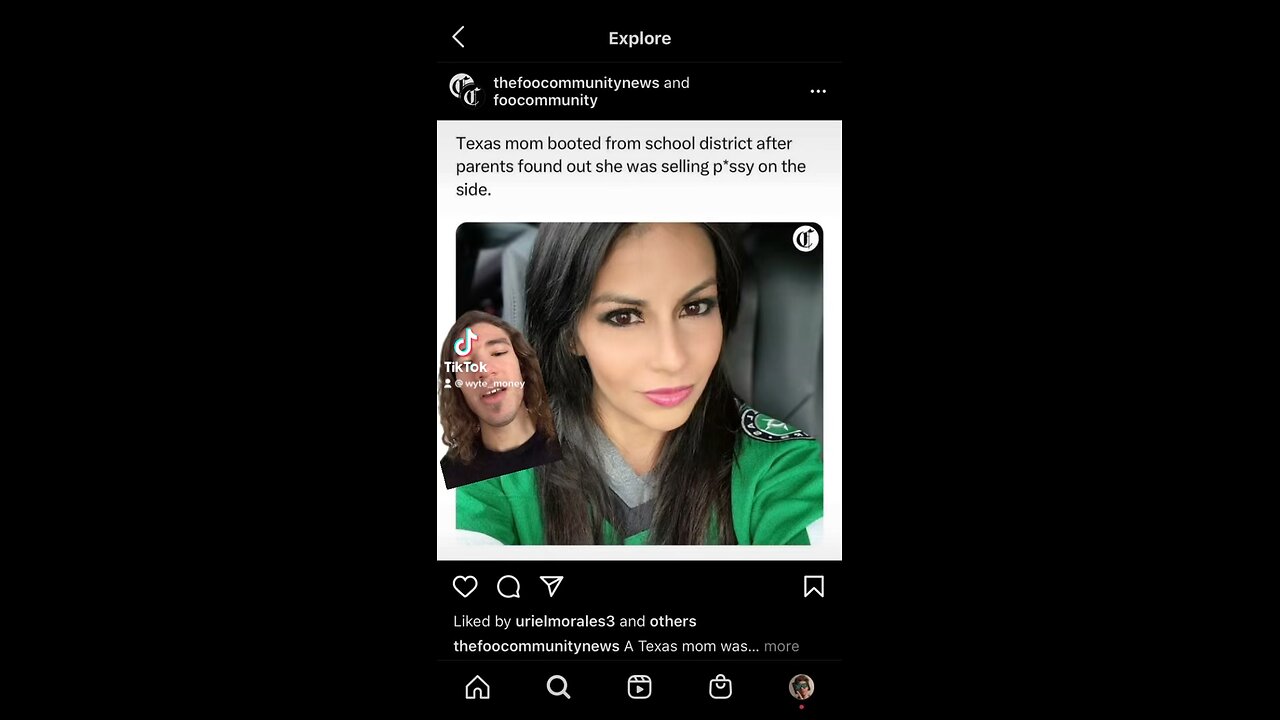Image resolution: width=1280 pixels, height=720 pixels.
Task: Open the Shop tab
Action: (x=720, y=687)
